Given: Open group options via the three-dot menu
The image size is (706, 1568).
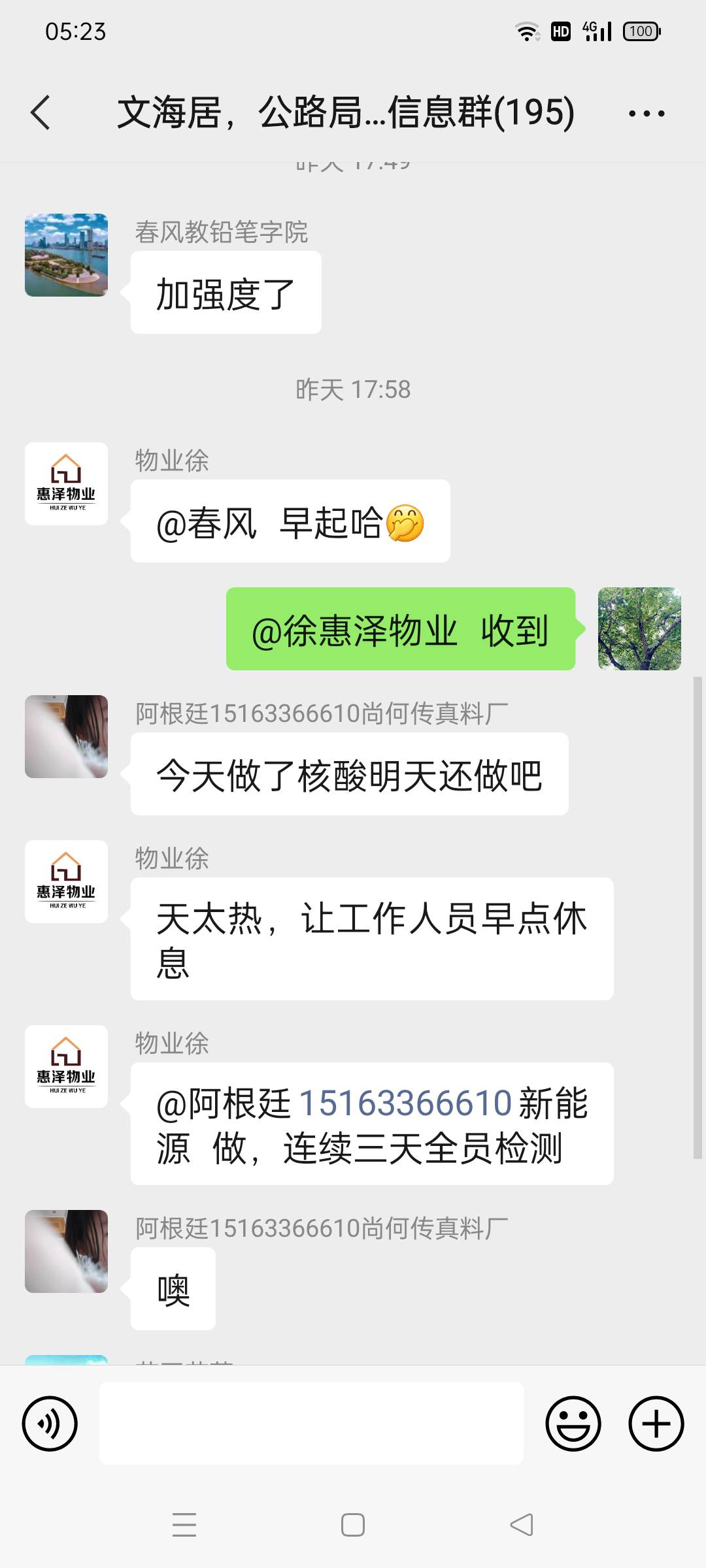Looking at the screenshot, I should pos(646,112).
